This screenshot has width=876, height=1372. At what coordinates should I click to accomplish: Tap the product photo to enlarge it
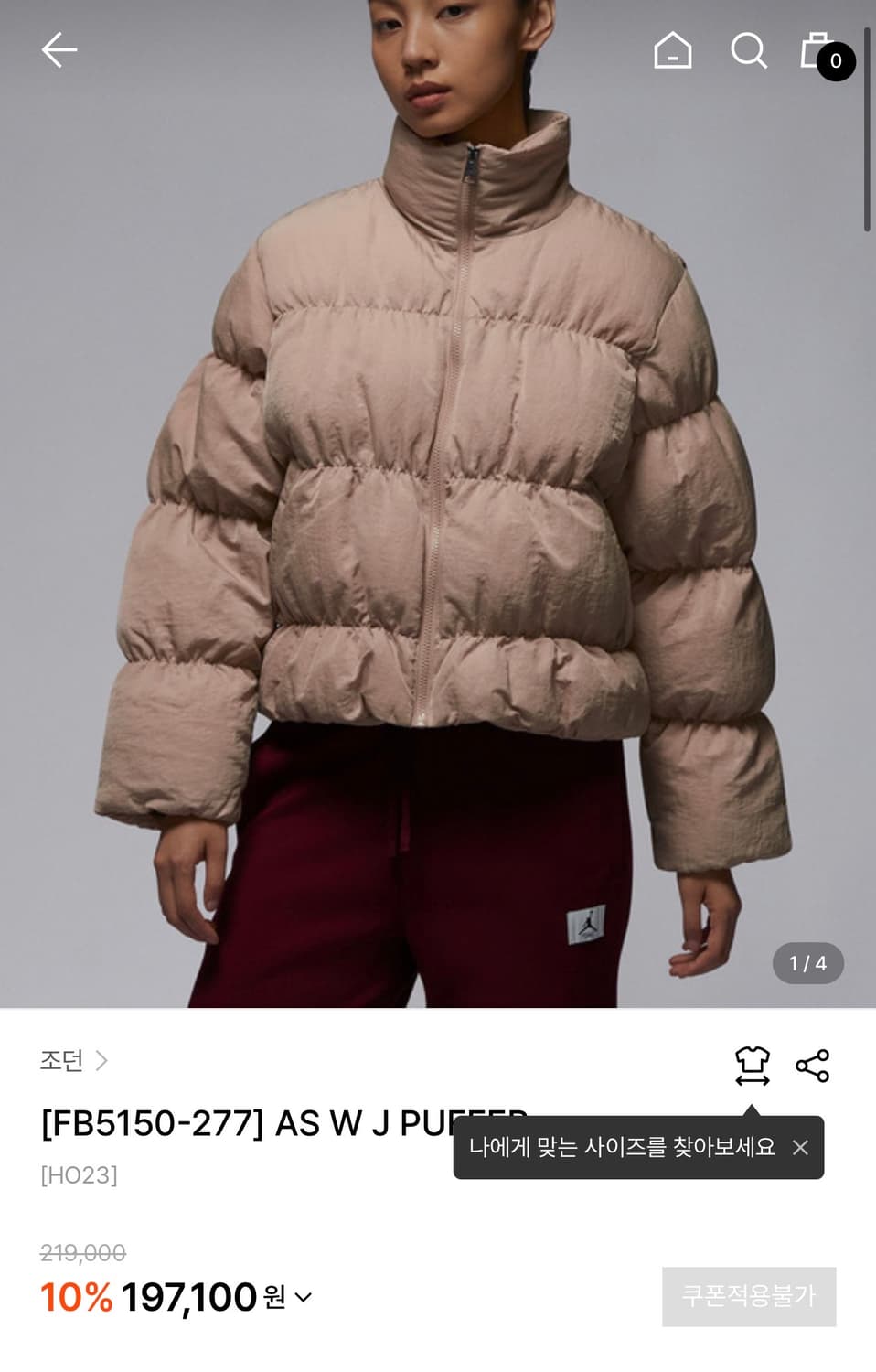[438, 503]
